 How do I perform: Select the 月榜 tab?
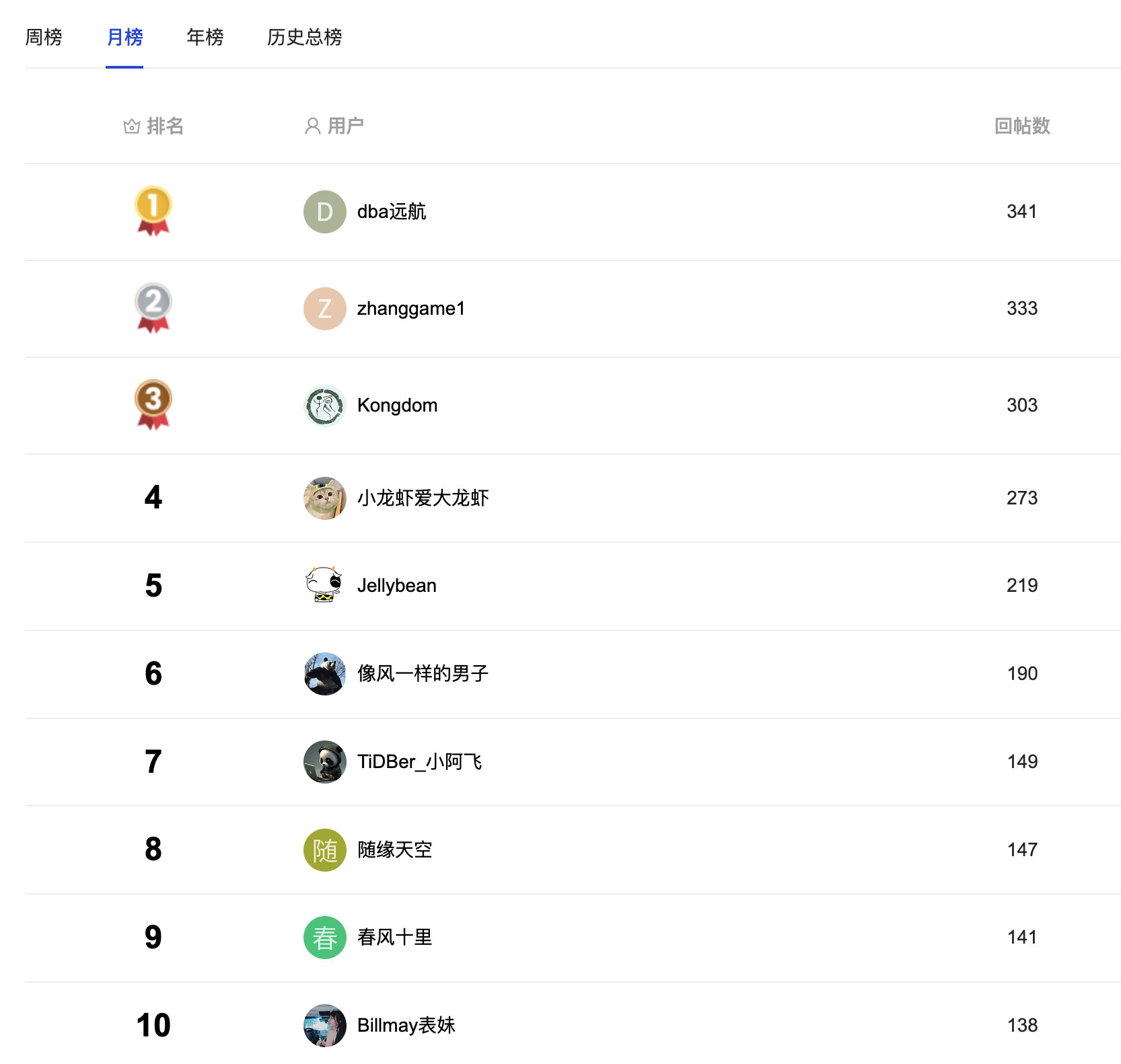pyautogui.click(x=124, y=37)
